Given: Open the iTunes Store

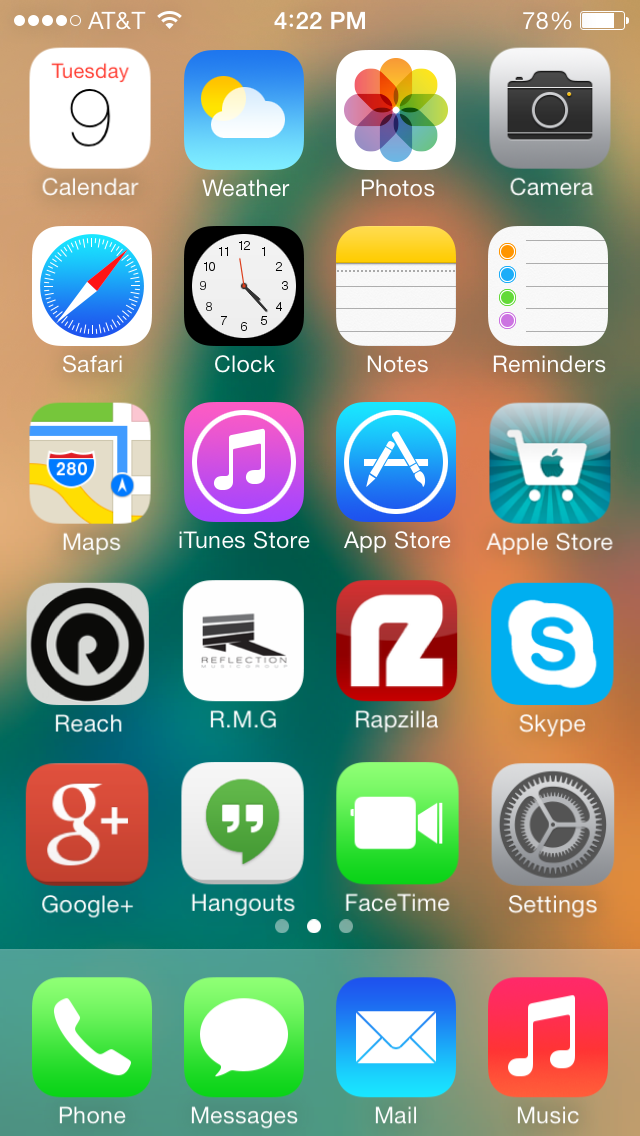Looking at the screenshot, I should pyautogui.click(x=244, y=462).
